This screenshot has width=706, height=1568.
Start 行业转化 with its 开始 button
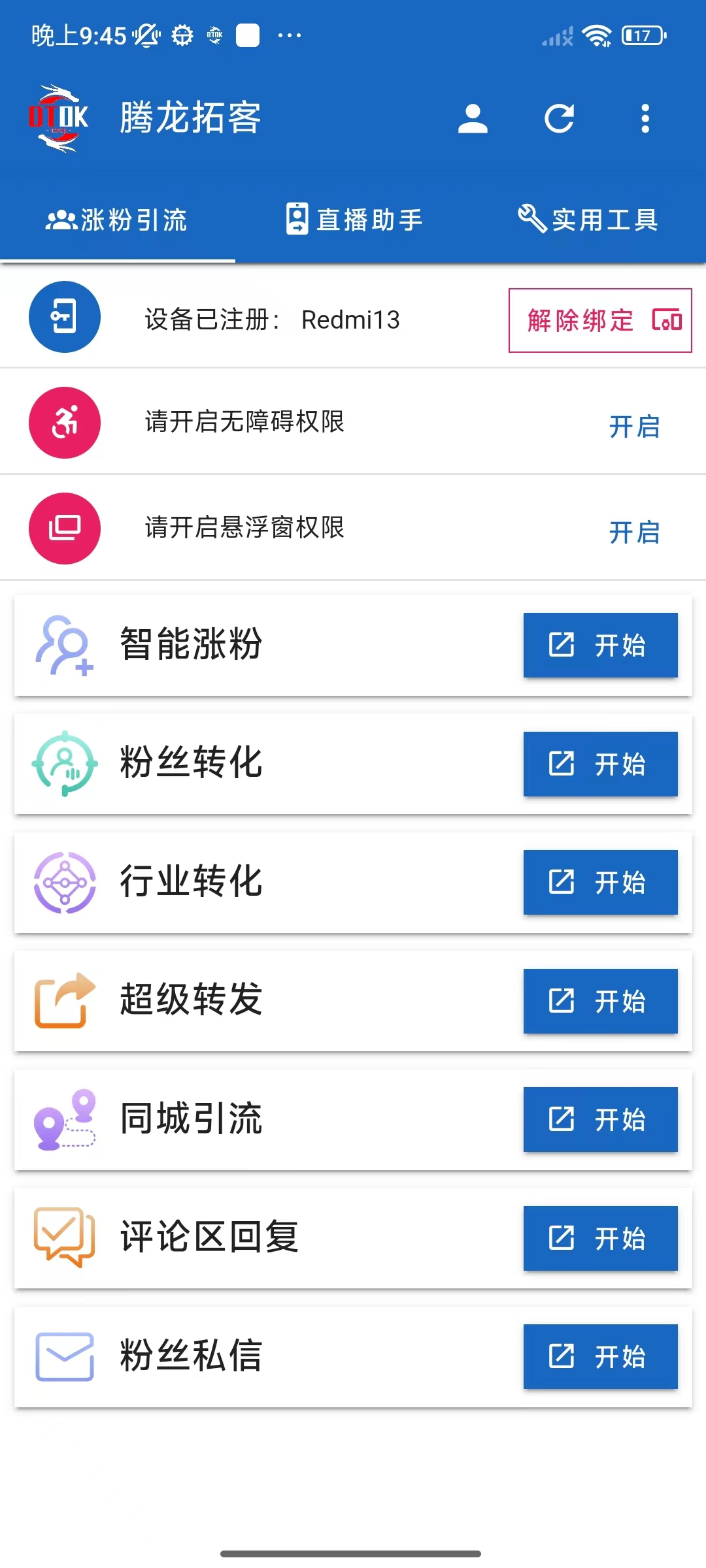600,882
